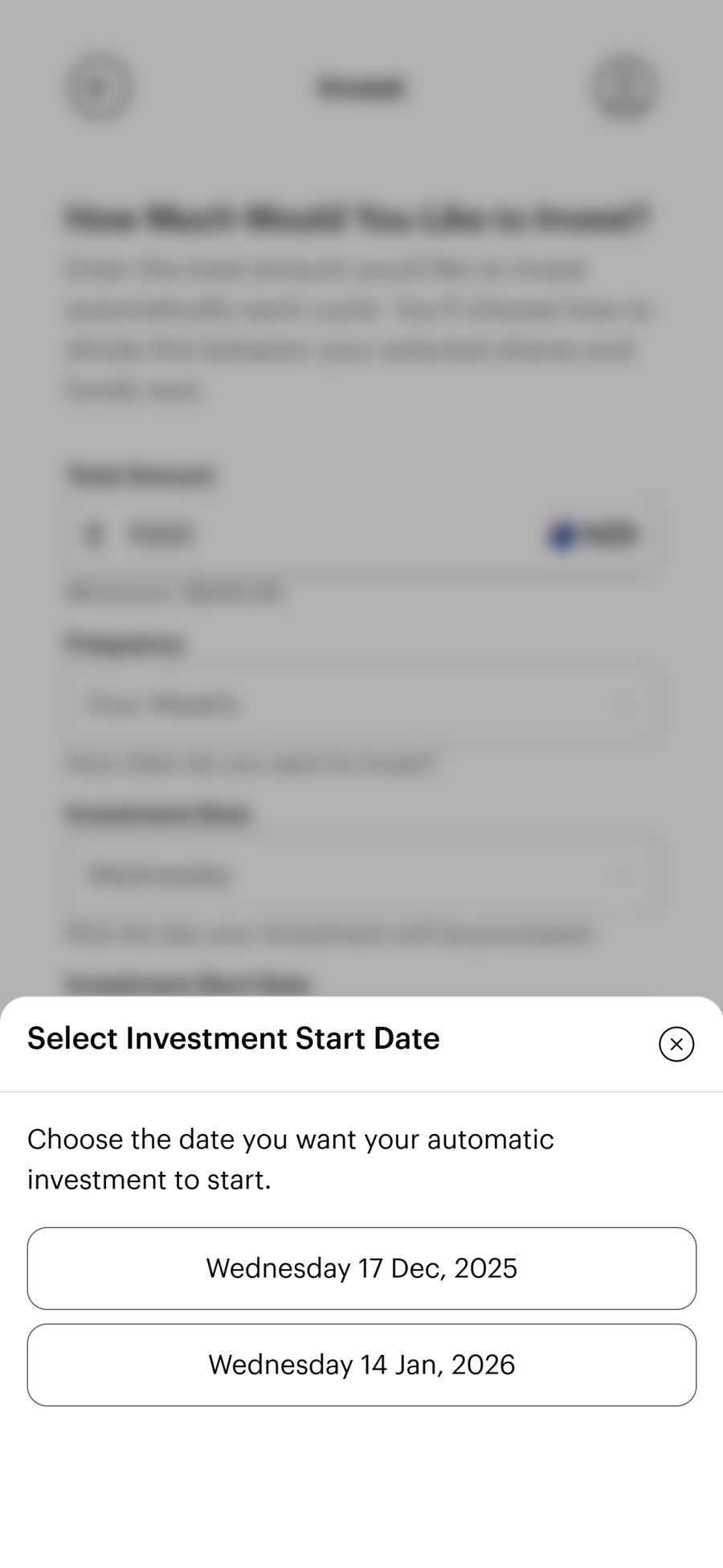Open the profile icon at top right
This screenshot has width=723, height=1568.
(x=624, y=88)
